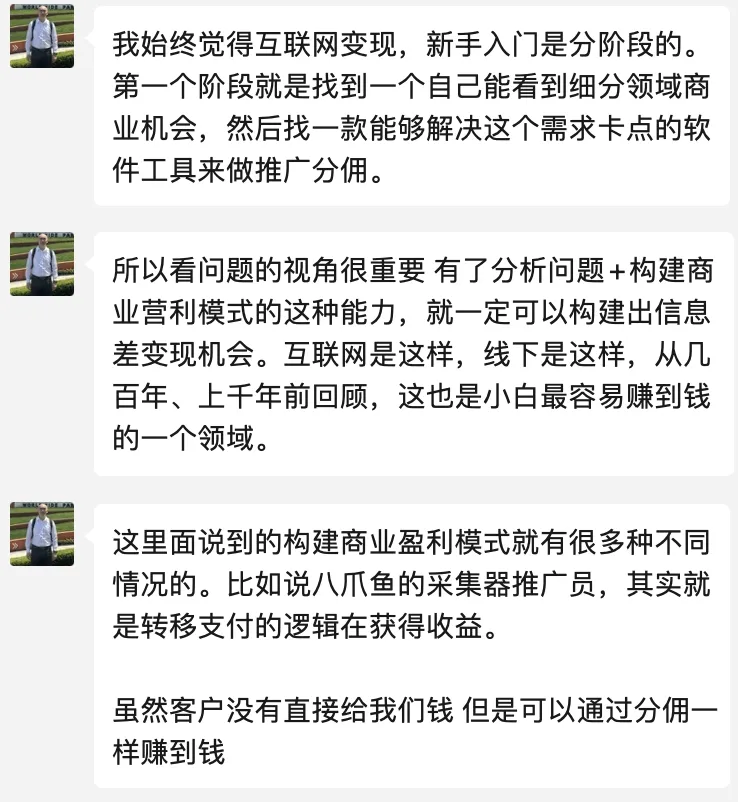Open sender avatar beside the '所以看问题的视角很重要' message
This screenshot has width=738, height=802.
[42, 264]
